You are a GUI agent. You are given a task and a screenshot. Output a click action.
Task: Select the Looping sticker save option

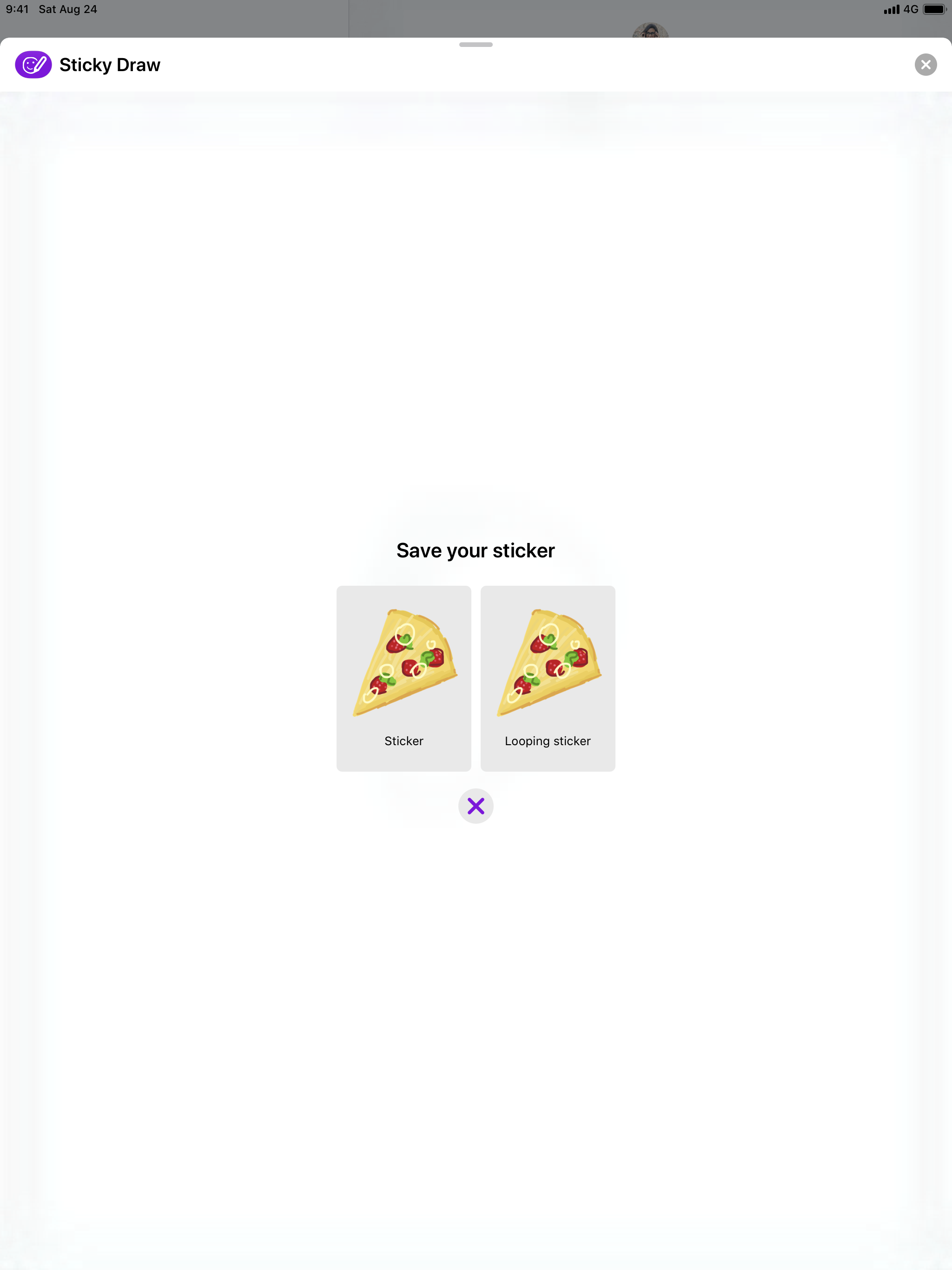(547, 678)
